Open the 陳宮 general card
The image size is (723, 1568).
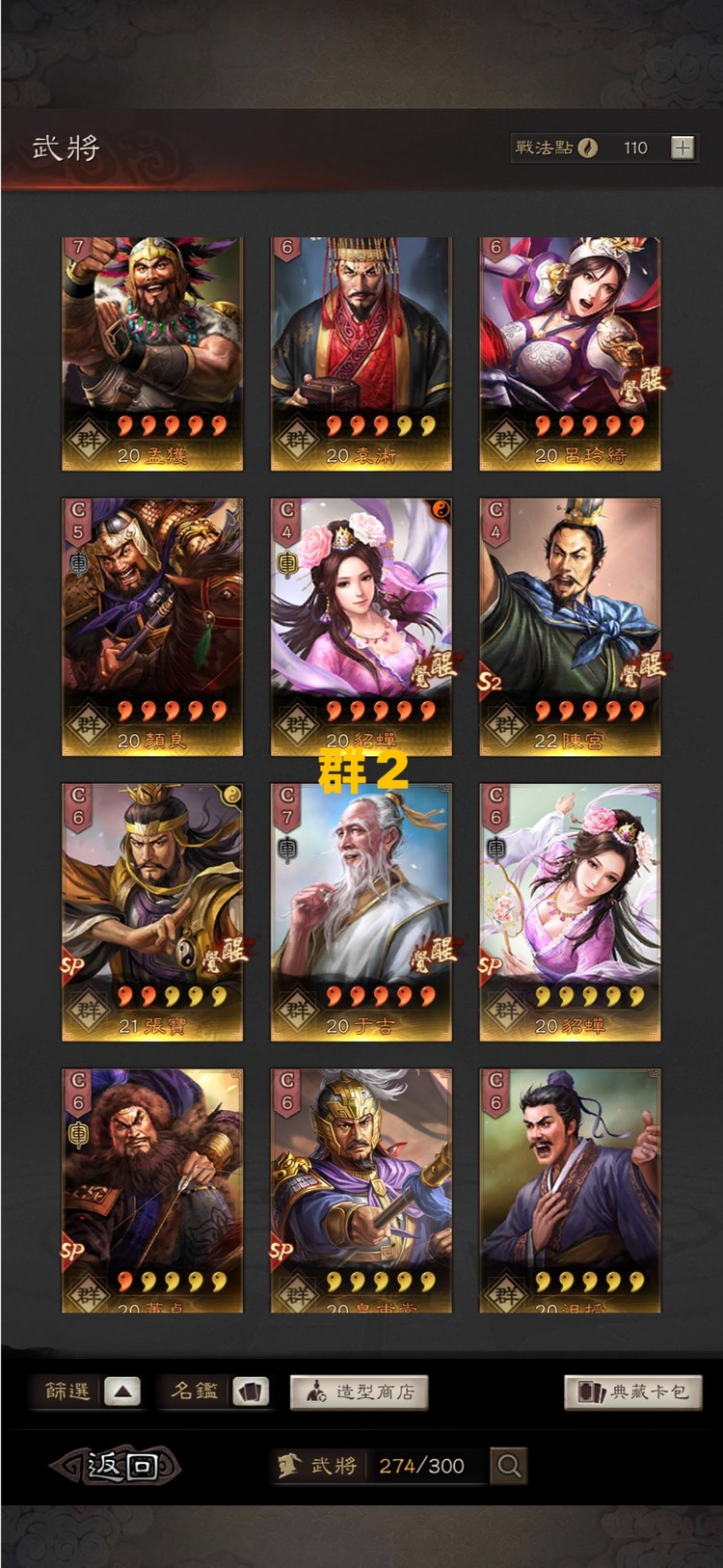(570, 627)
